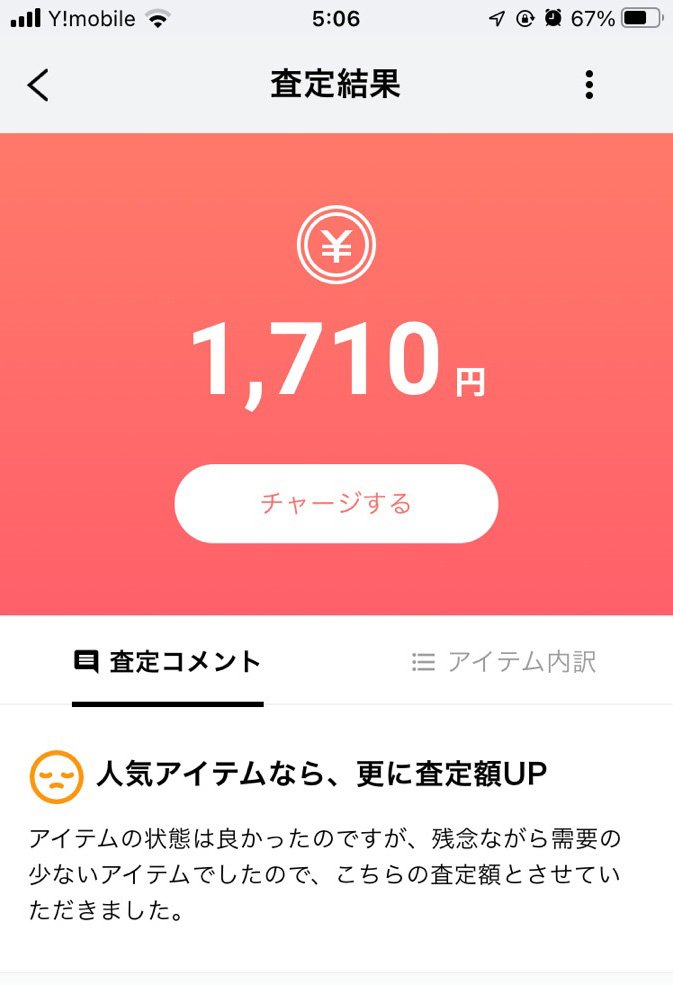Tap the チャージする button
Image resolution: width=673 pixels, height=985 pixels.
[336, 503]
